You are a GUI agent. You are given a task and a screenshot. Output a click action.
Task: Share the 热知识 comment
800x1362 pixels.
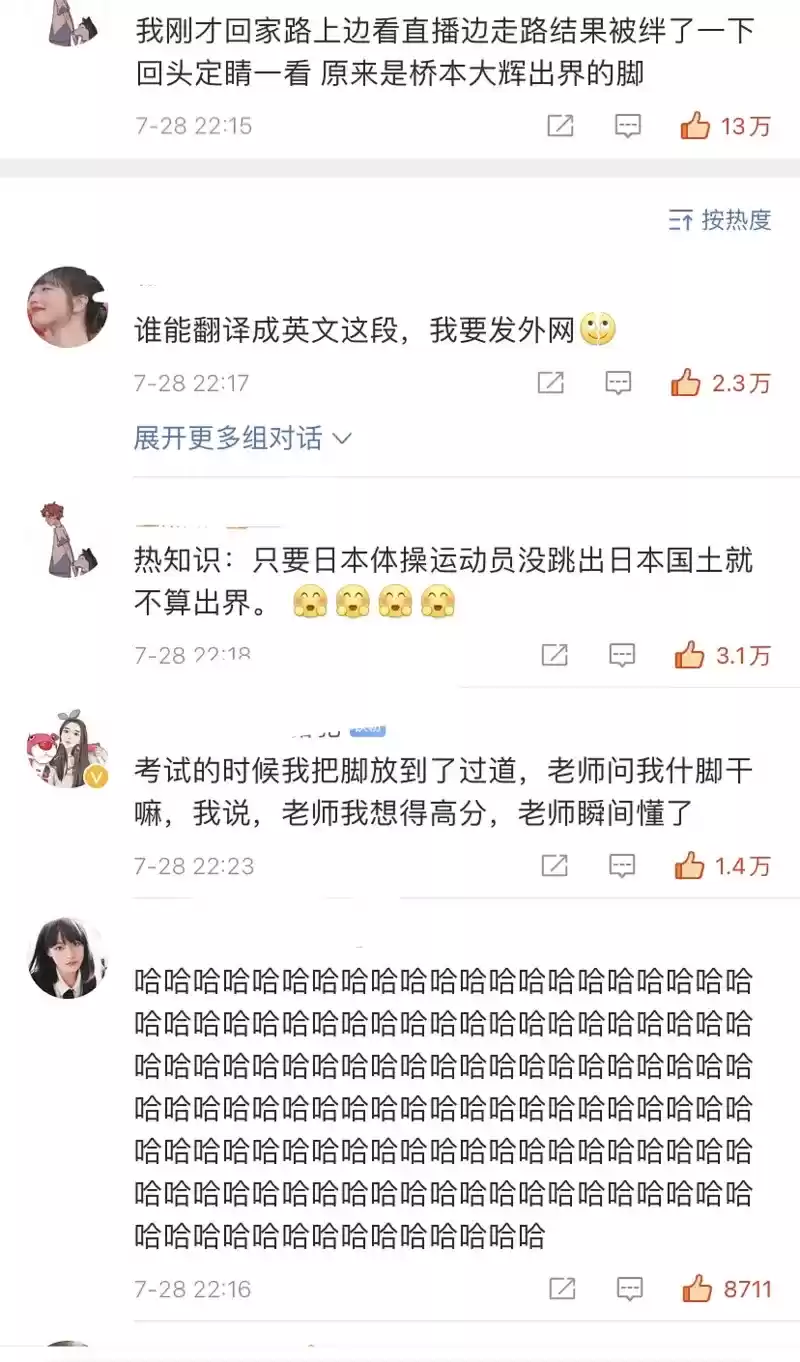click(554, 655)
